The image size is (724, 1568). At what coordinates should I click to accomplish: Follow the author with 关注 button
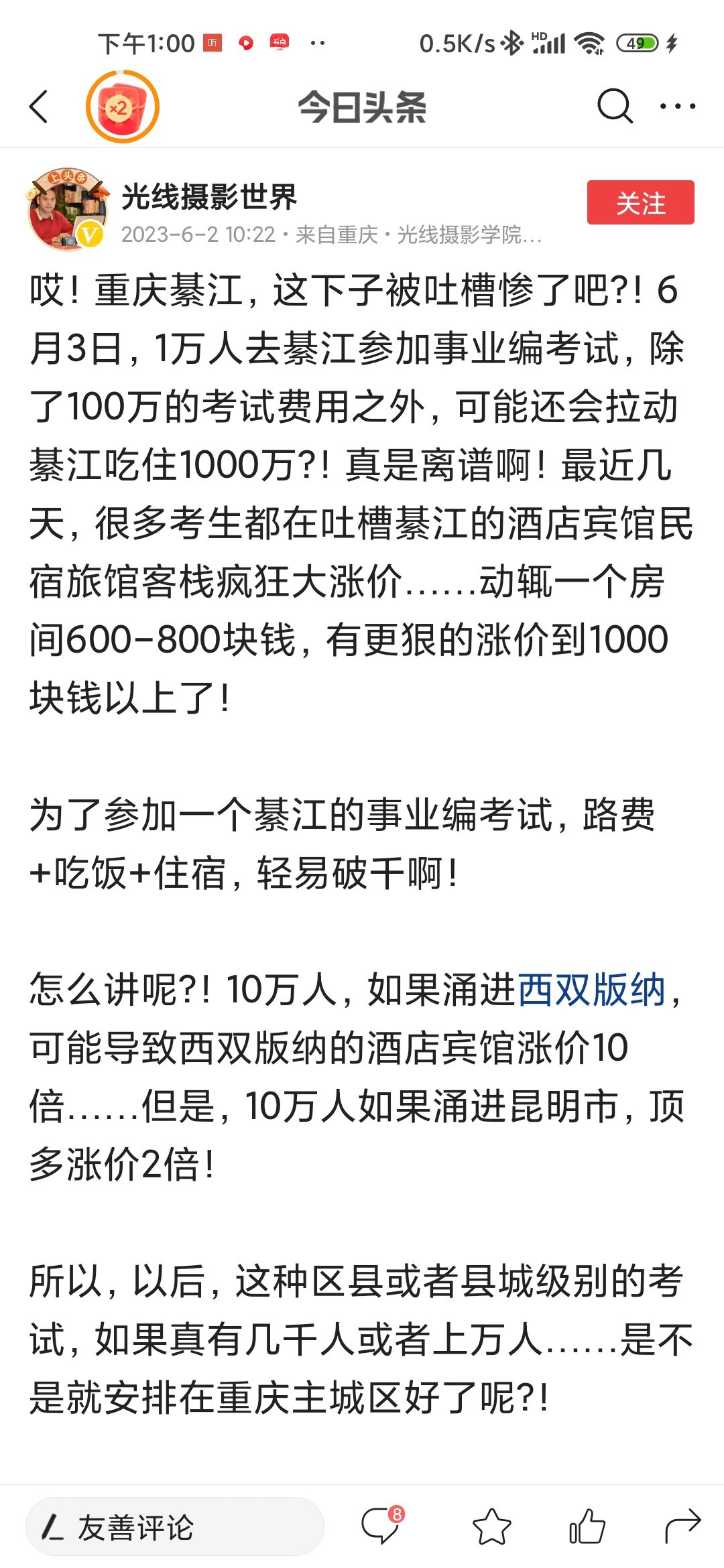tap(640, 202)
